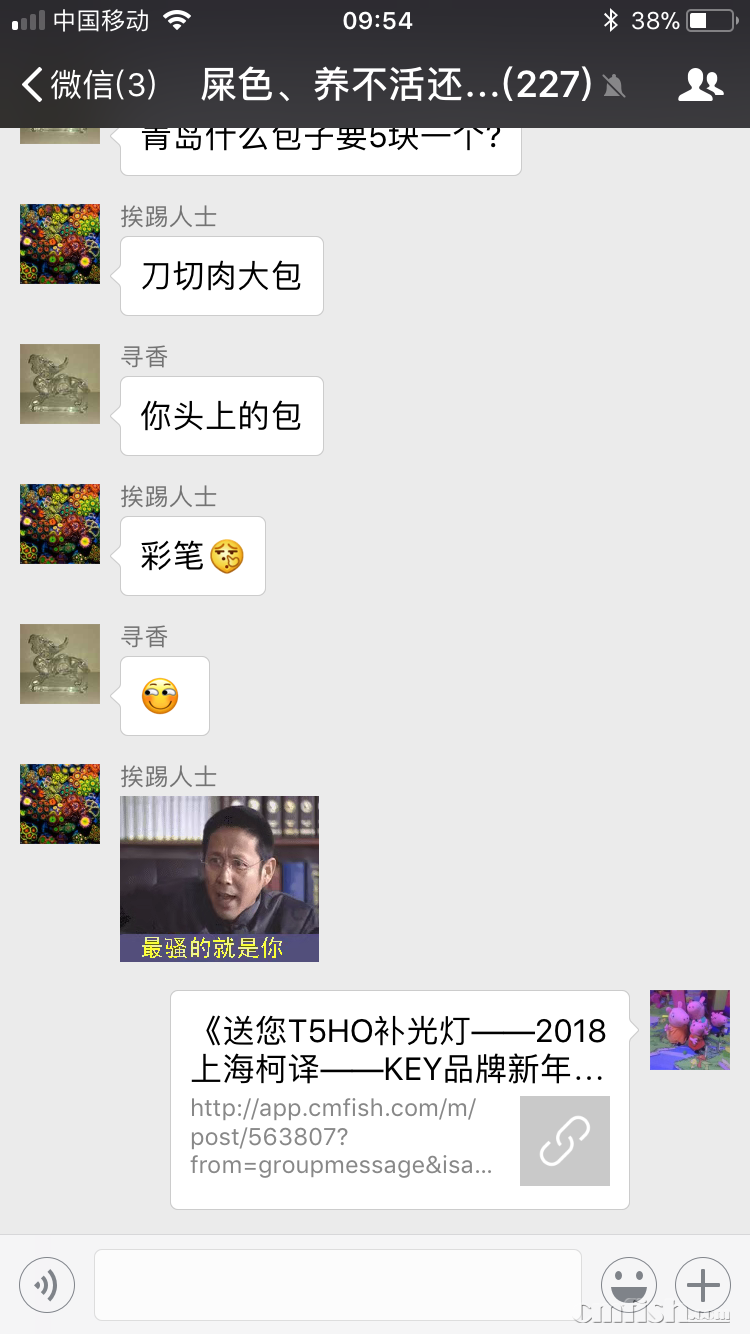The width and height of the screenshot is (750, 1334).
Task: Open the group members info icon
Action: 700,85
